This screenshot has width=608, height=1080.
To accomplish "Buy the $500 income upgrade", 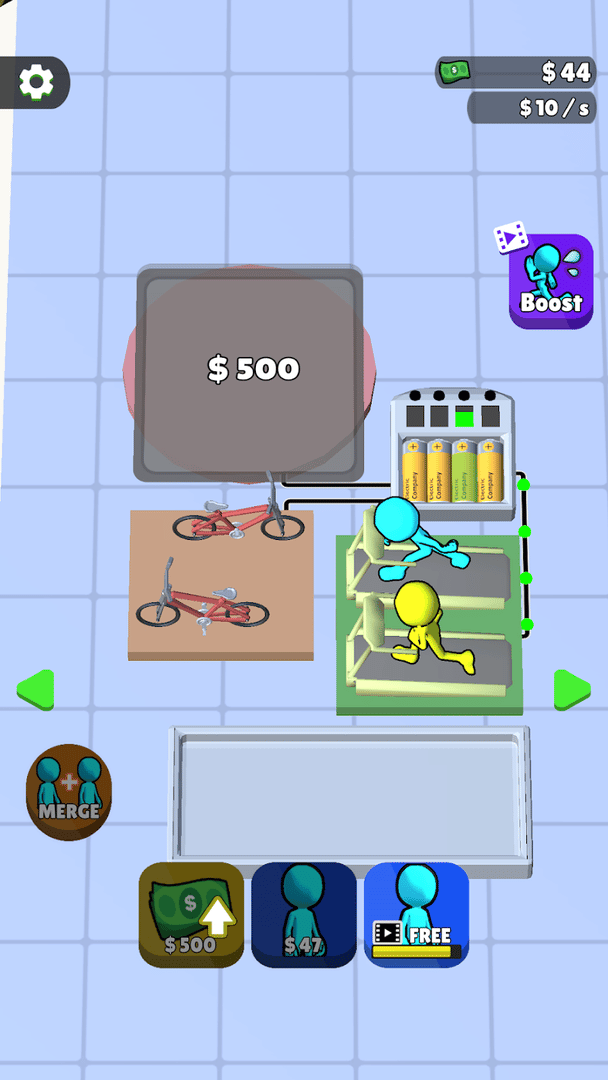I will tap(191, 915).
